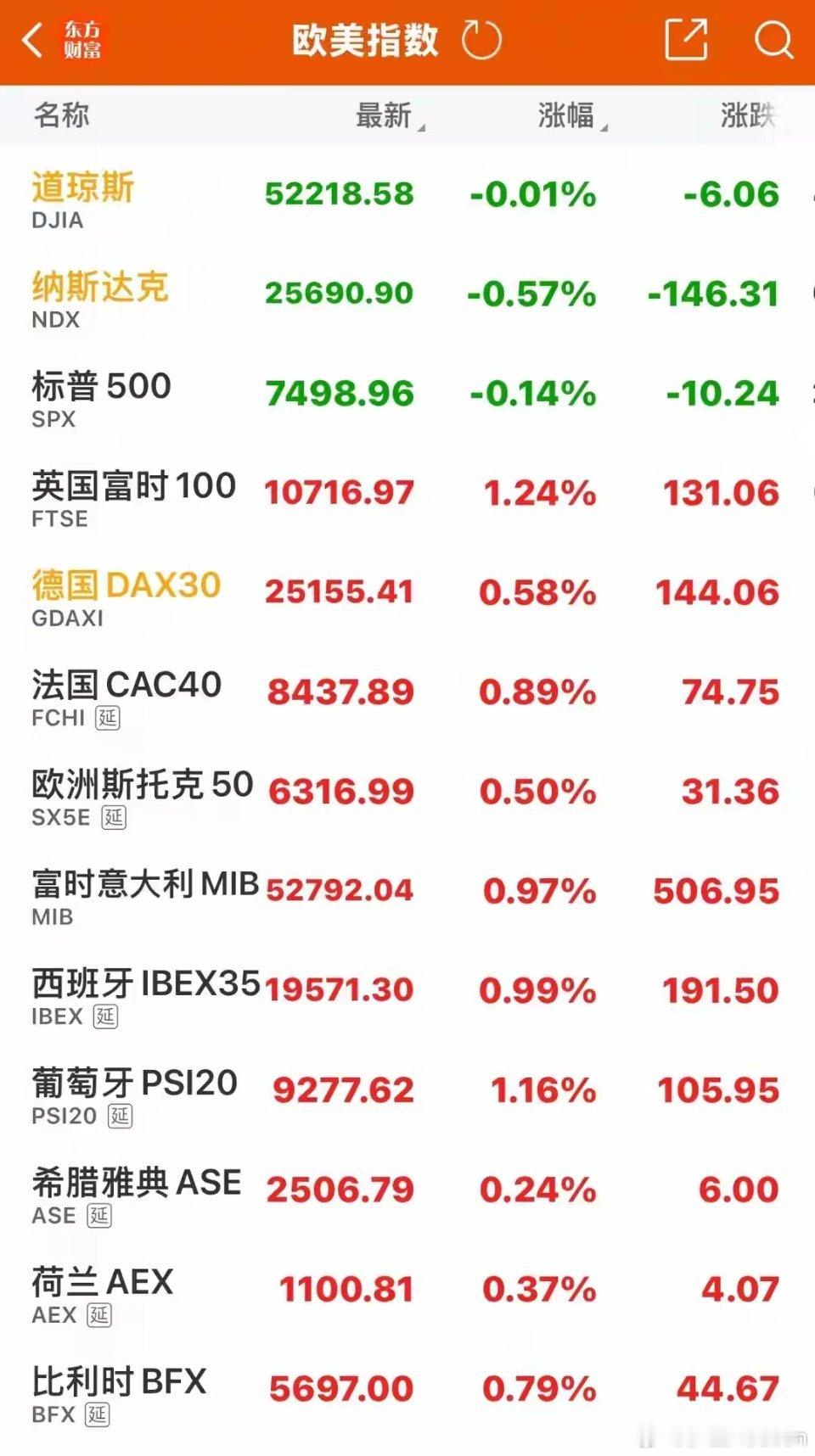The height and width of the screenshot is (1456, 815).
Task: Open 英国富时100 FTSE row
Action: 407,494
